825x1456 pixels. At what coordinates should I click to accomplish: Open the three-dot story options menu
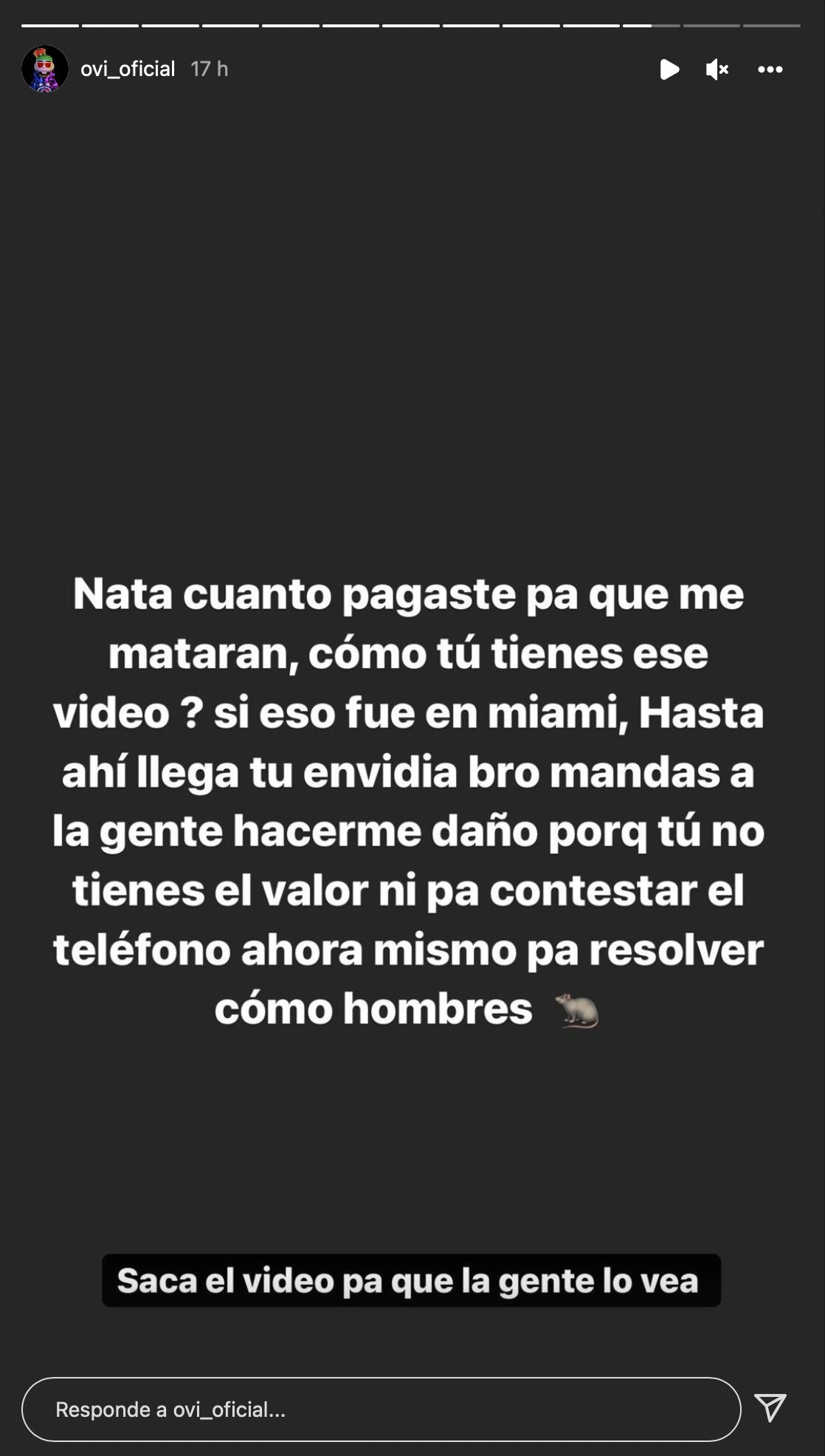coord(770,69)
